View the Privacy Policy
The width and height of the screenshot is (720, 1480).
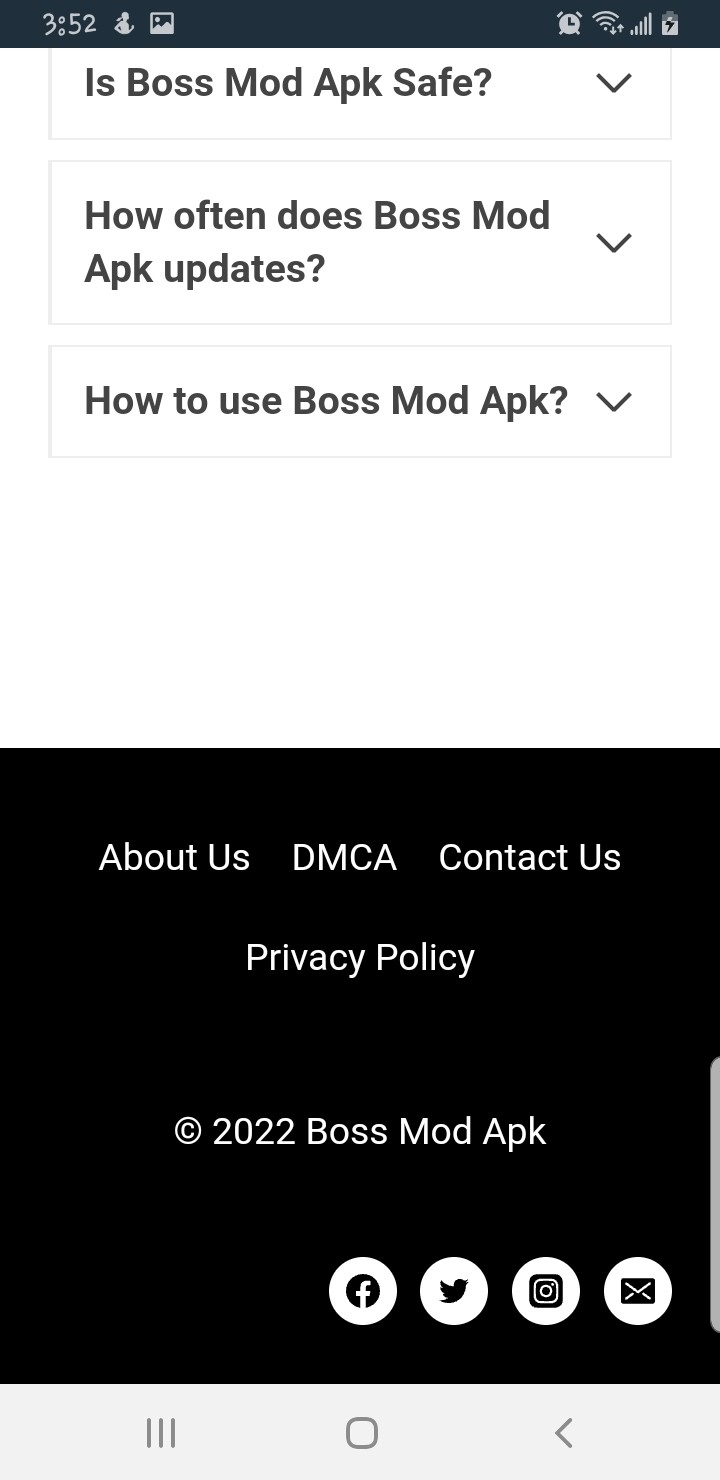click(360, 957)
